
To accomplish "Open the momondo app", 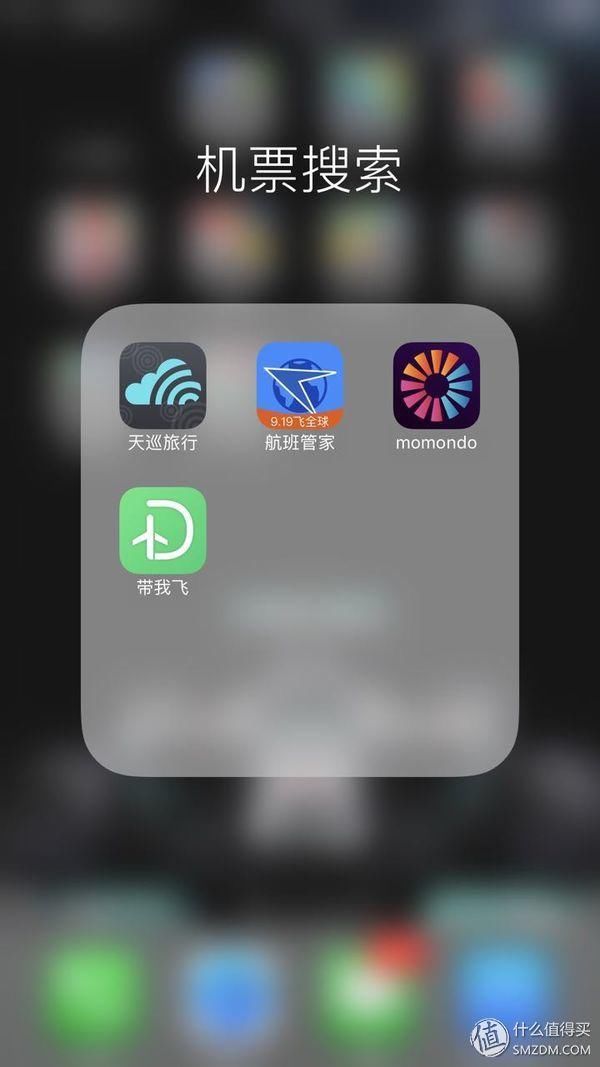I will click(436, 386).
